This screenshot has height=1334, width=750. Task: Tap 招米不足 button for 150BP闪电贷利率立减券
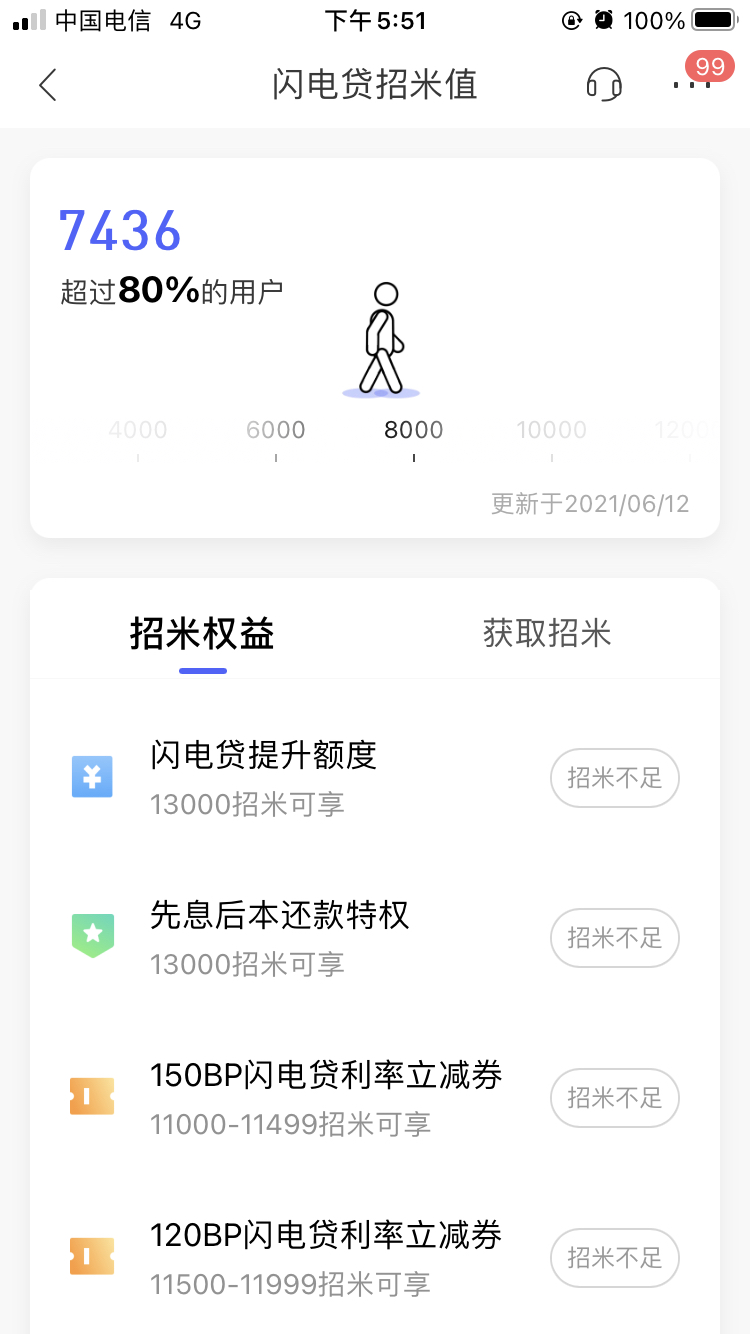(615, 1098)
